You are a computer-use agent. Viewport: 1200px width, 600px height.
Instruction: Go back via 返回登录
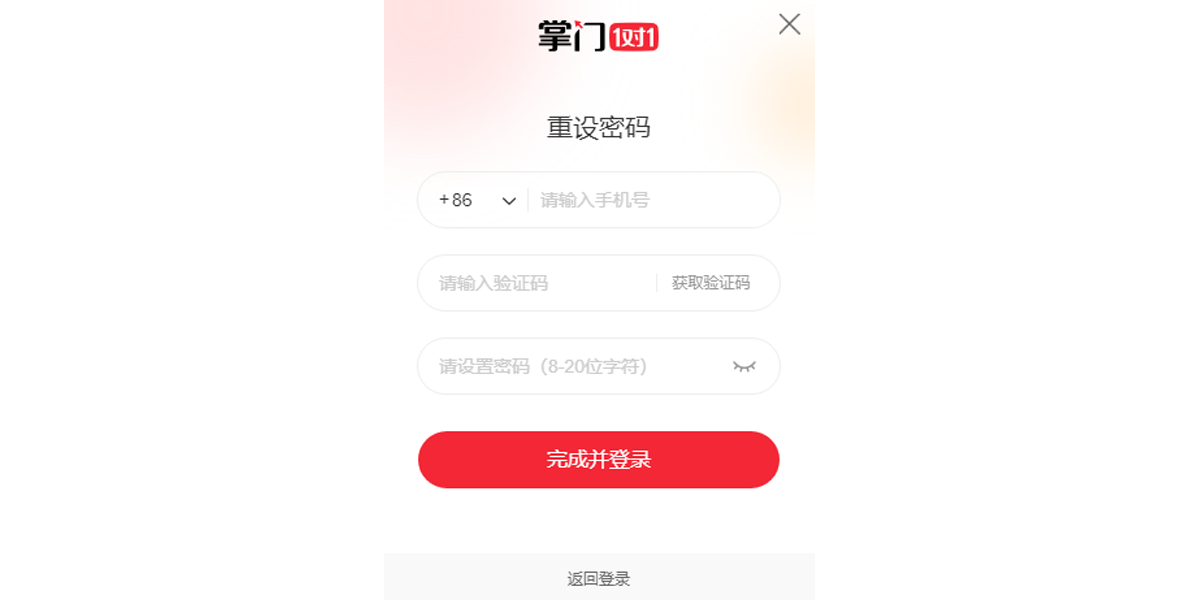pyautogui.click(x=598, y=579)
